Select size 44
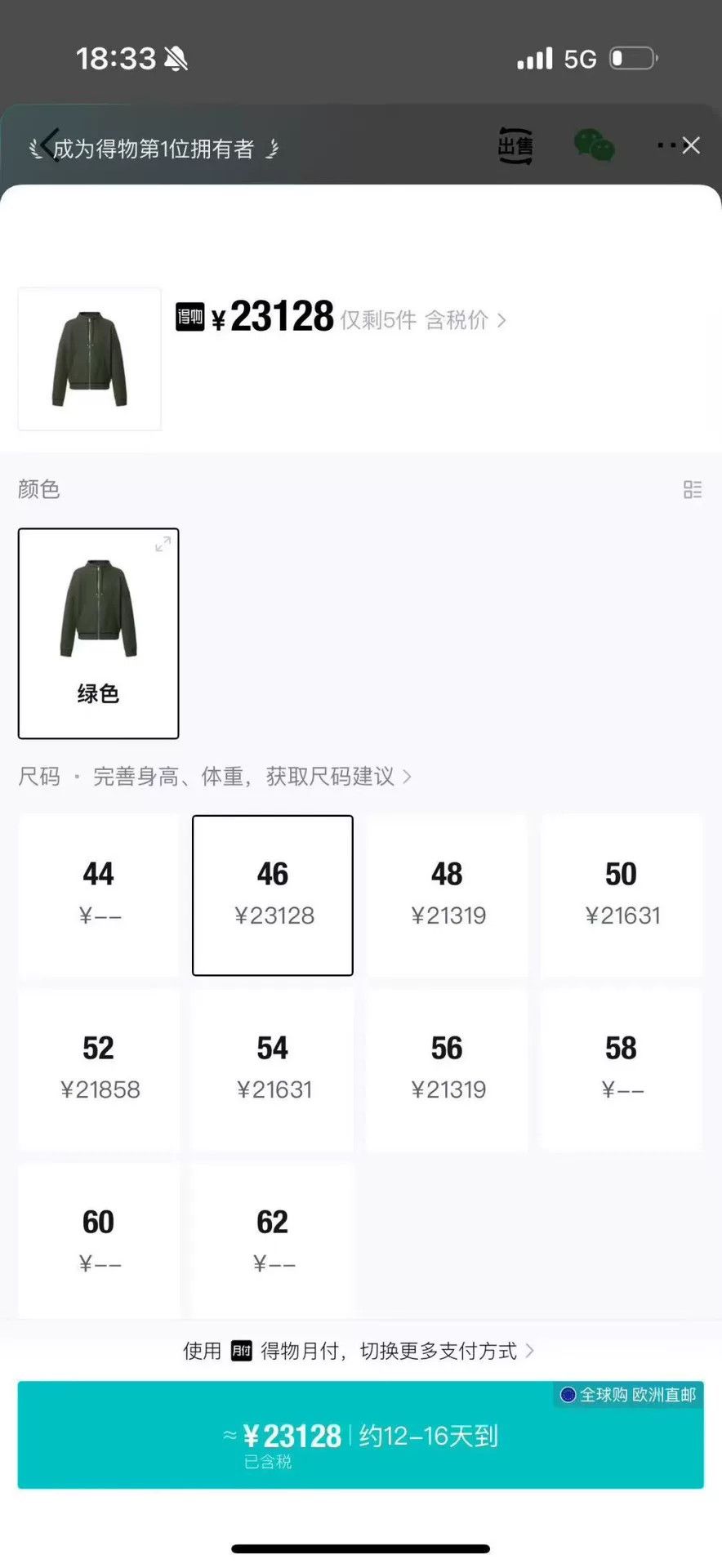Image resolution: width=722 pixels, height=1568 pixels. [99, 895]
